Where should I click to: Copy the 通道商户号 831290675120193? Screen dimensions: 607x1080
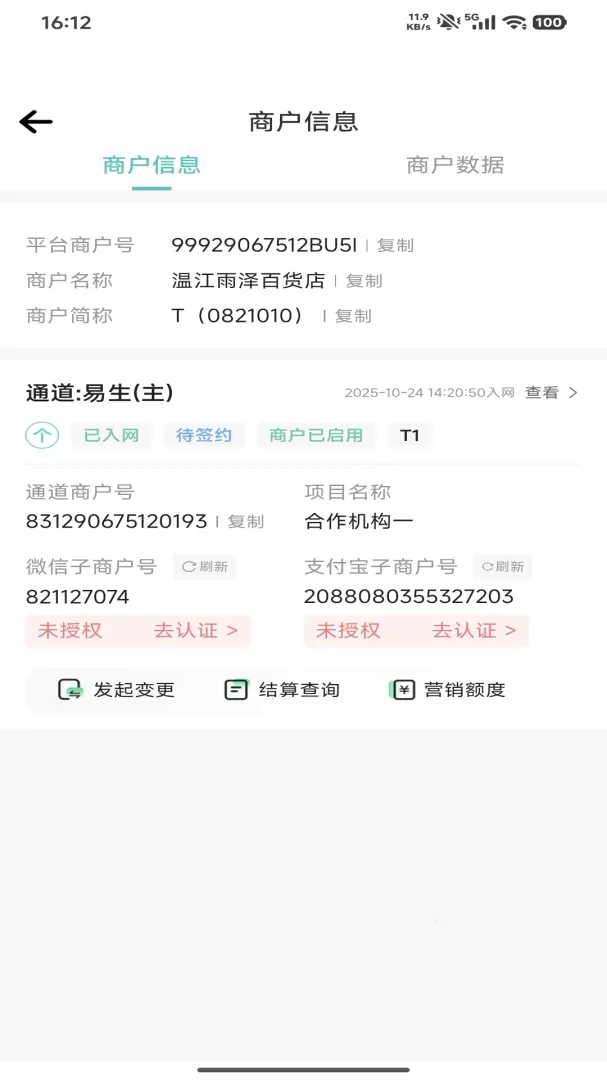(x=245, y=522)
